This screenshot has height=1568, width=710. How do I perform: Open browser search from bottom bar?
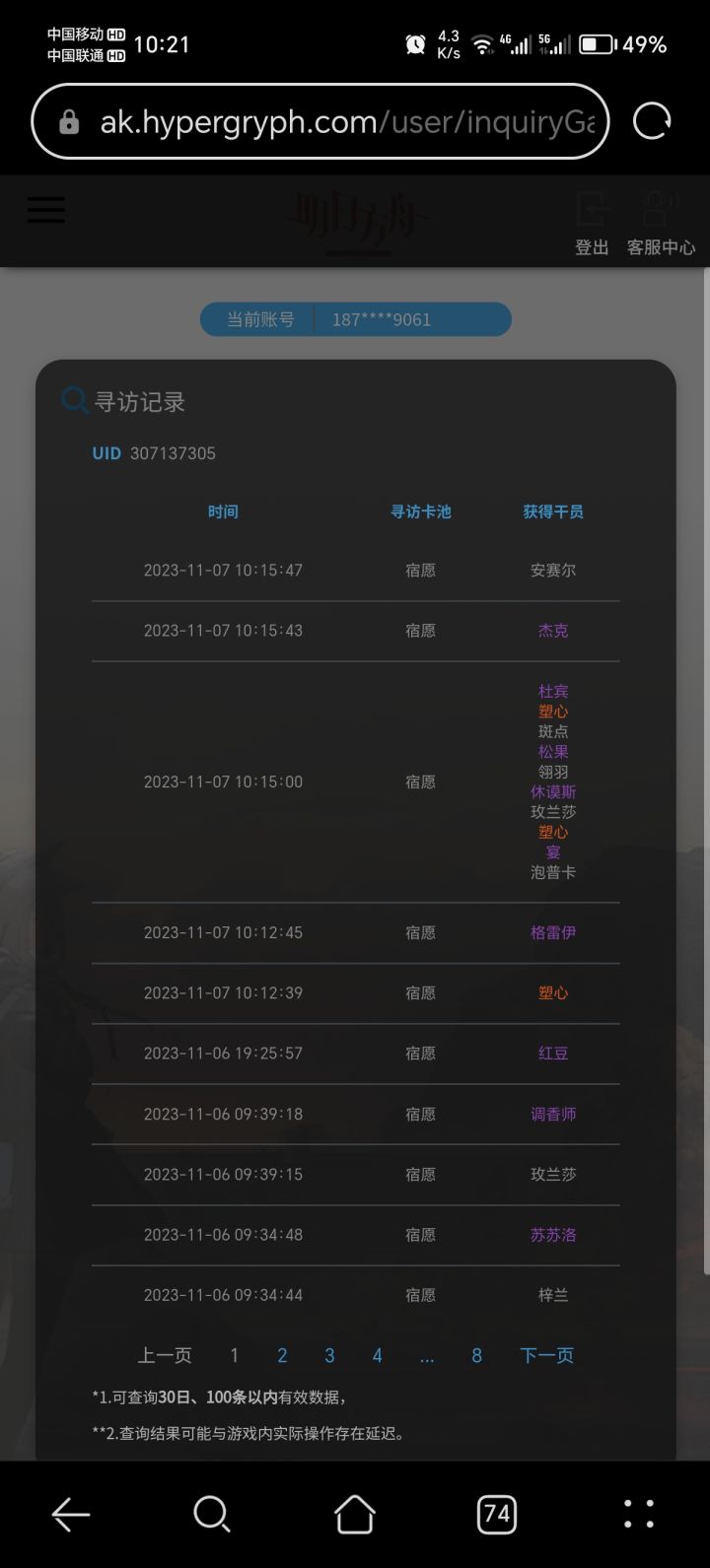[x=212, y=1514]
